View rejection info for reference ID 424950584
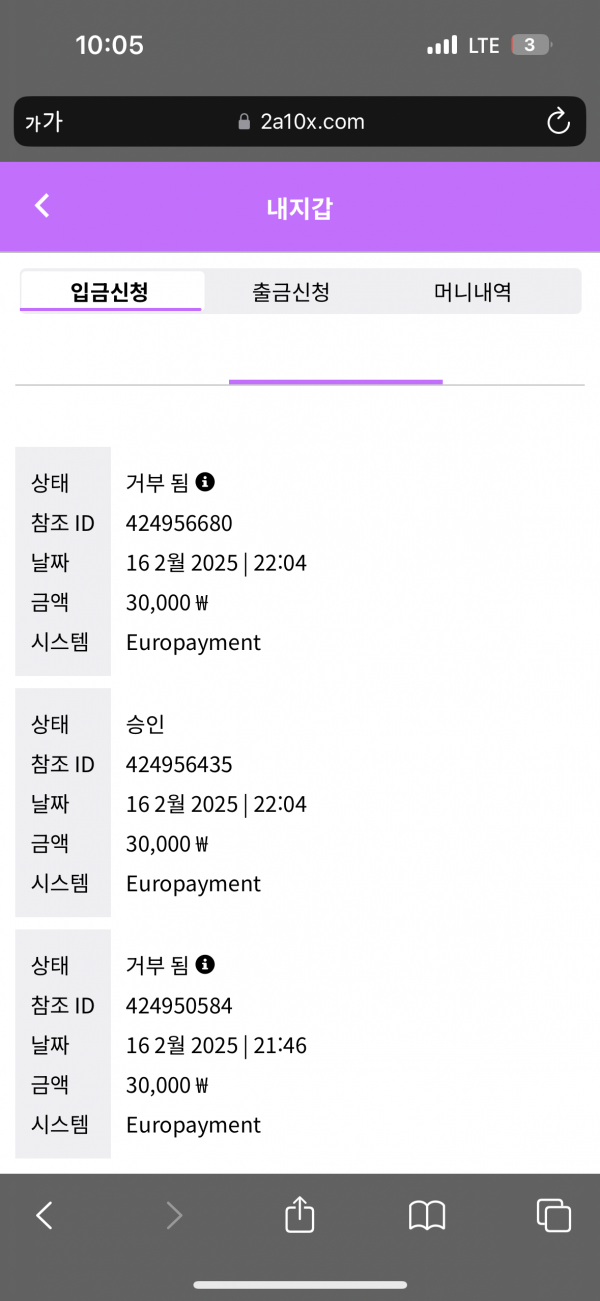Screen dimensions: 600x1301 pos(205,964)
